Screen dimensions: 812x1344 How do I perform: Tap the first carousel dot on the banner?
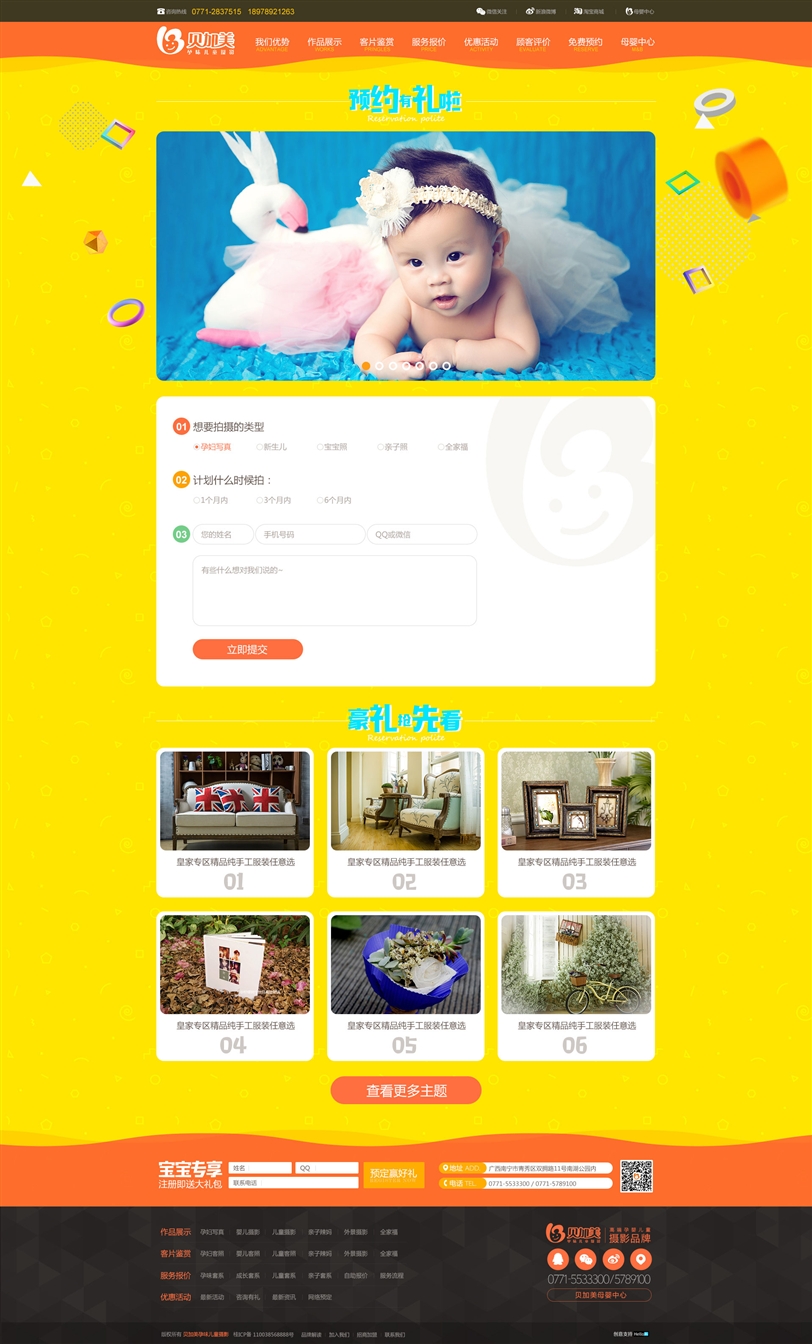pyautogui.click(x=366, y=366)
